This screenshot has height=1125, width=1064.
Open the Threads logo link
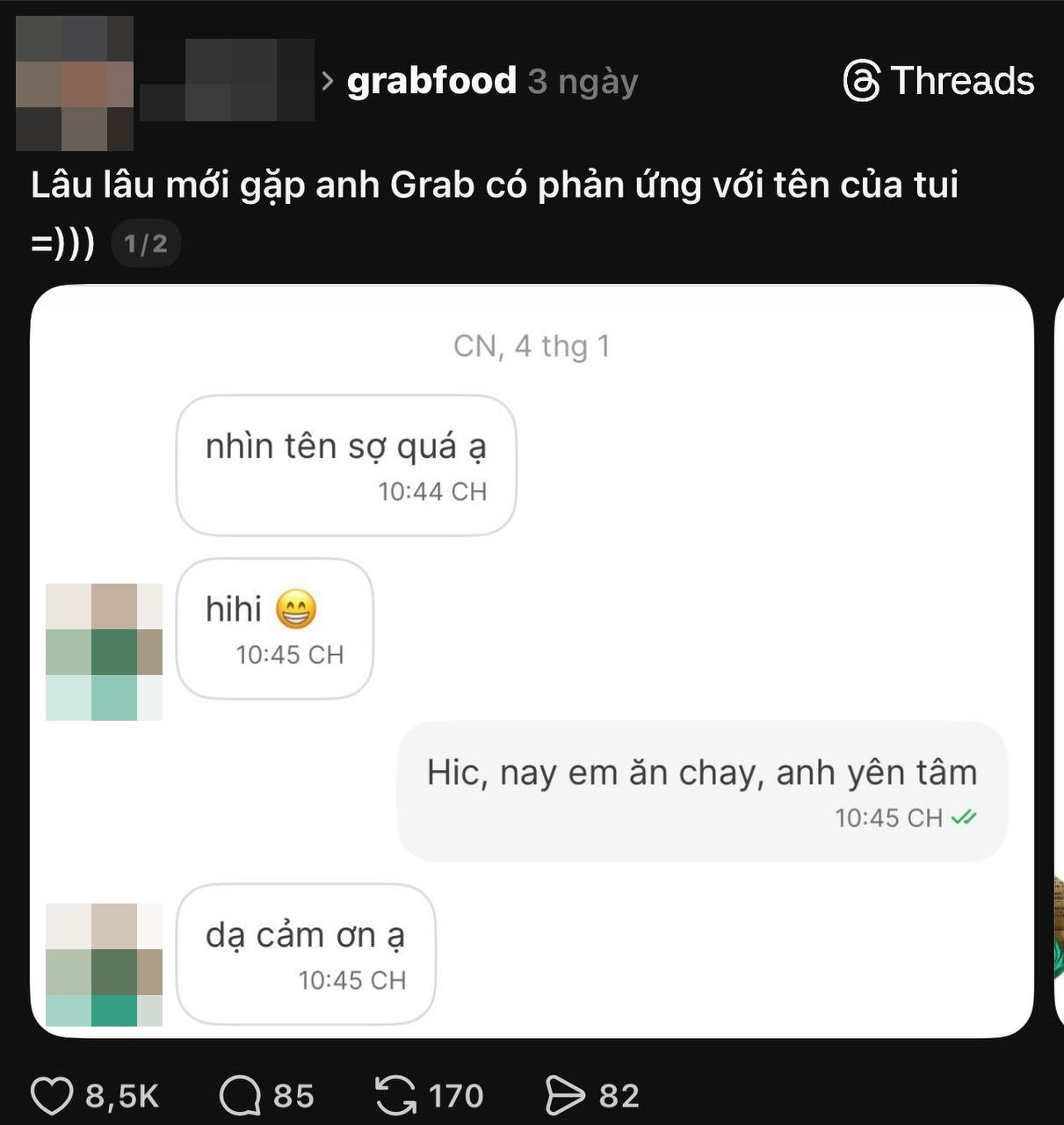pos(938,81)
